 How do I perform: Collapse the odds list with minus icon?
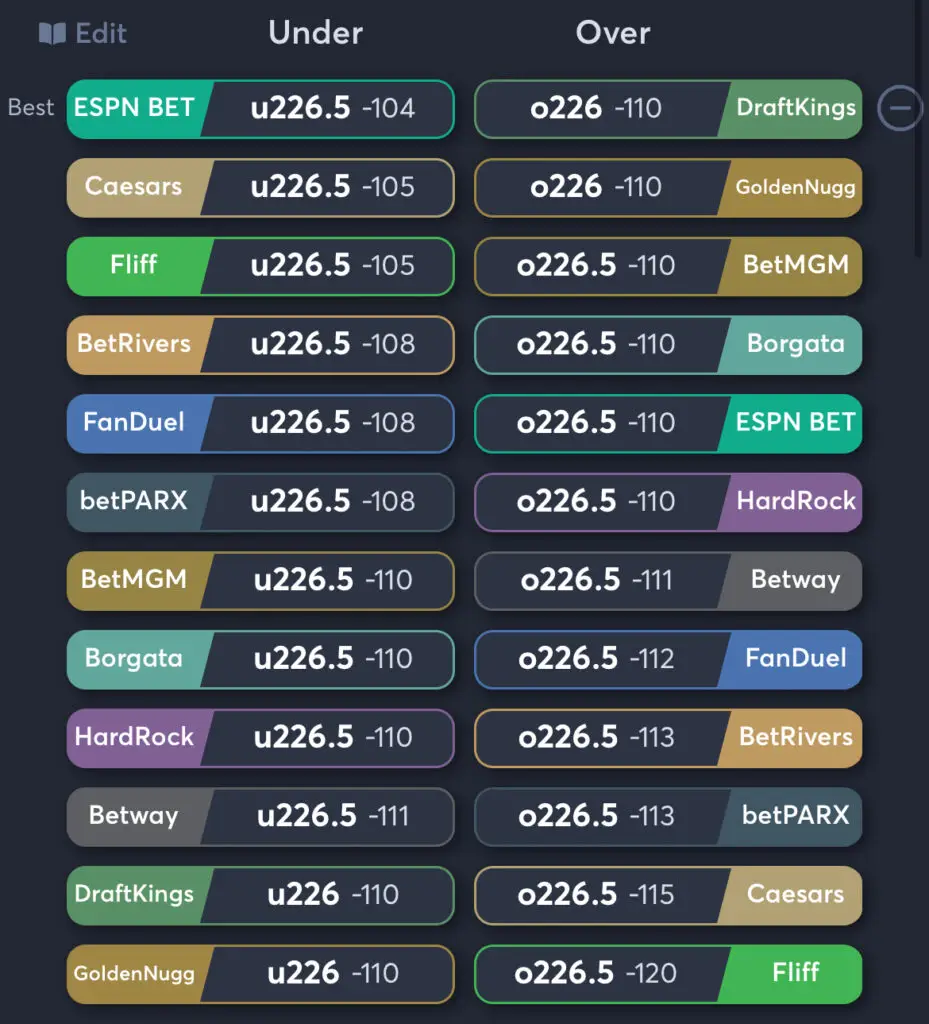pos(899,108)
